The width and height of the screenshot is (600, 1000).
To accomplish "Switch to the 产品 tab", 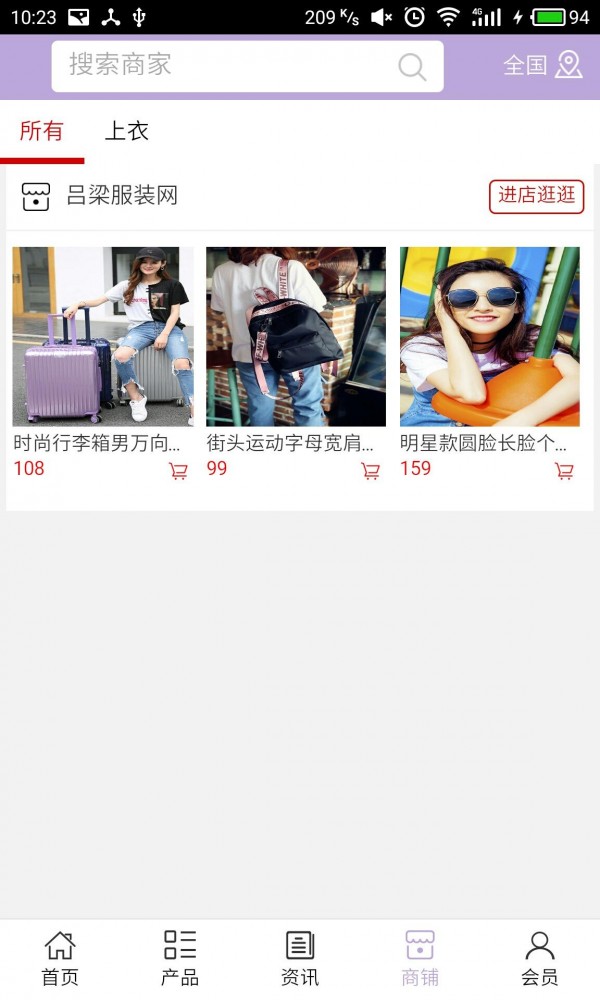I will click(180, 958).
